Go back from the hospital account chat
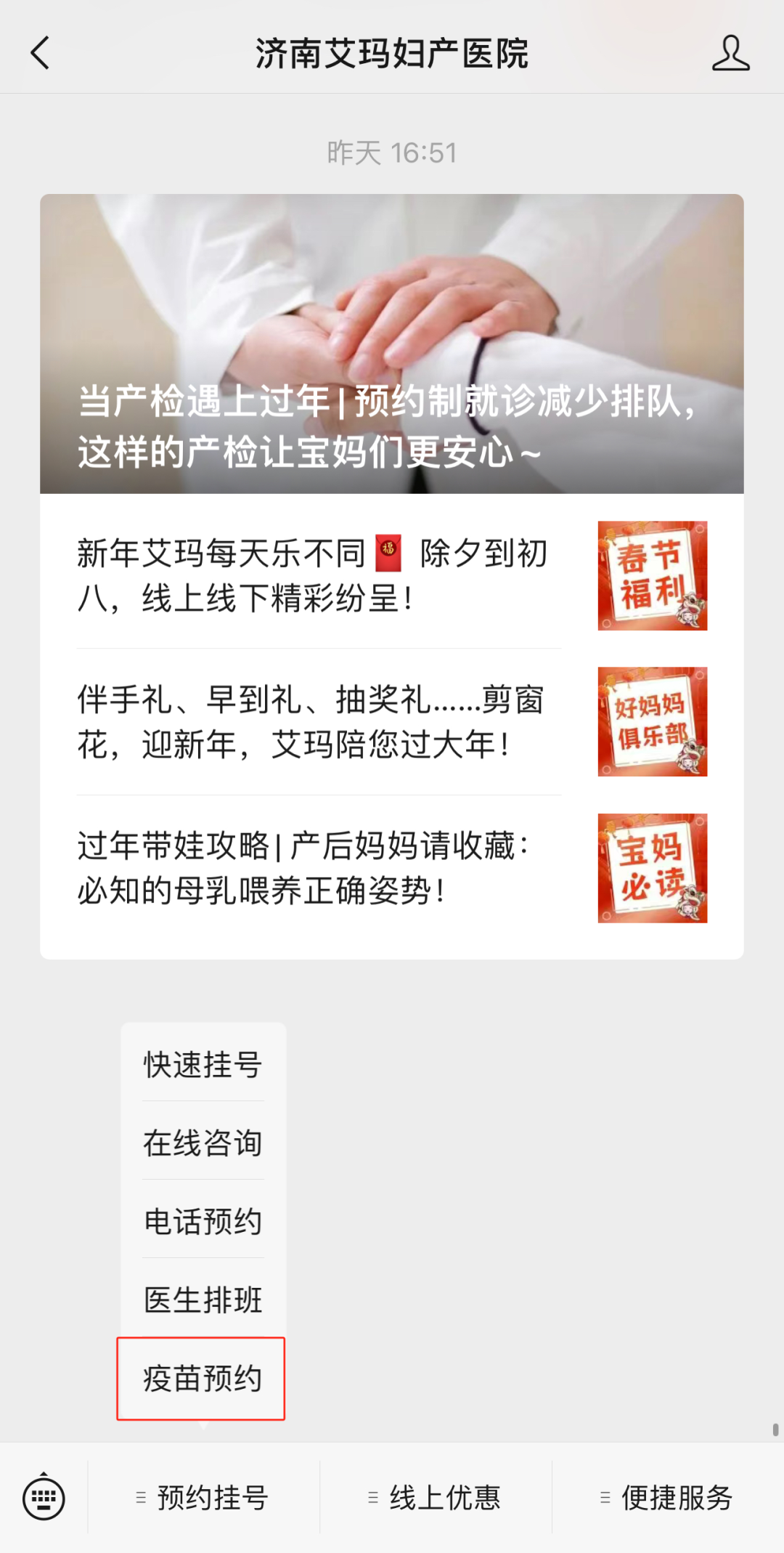The width and height of the screenshot is (784, 1553). coord(41,53)
